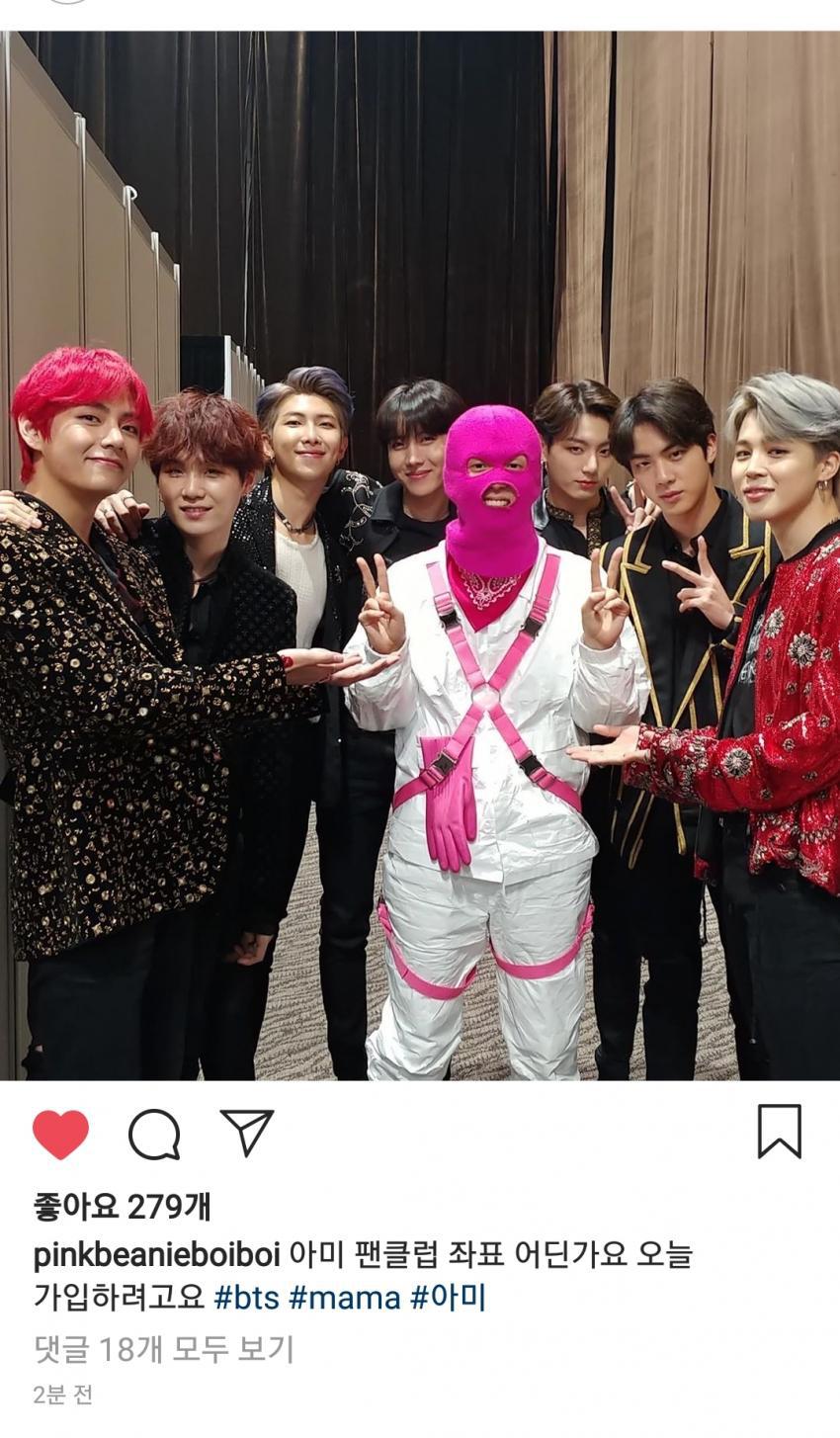Open the comment bubble icon
This screenshot has height=1438, width=840.
[x=154, y=1134]
